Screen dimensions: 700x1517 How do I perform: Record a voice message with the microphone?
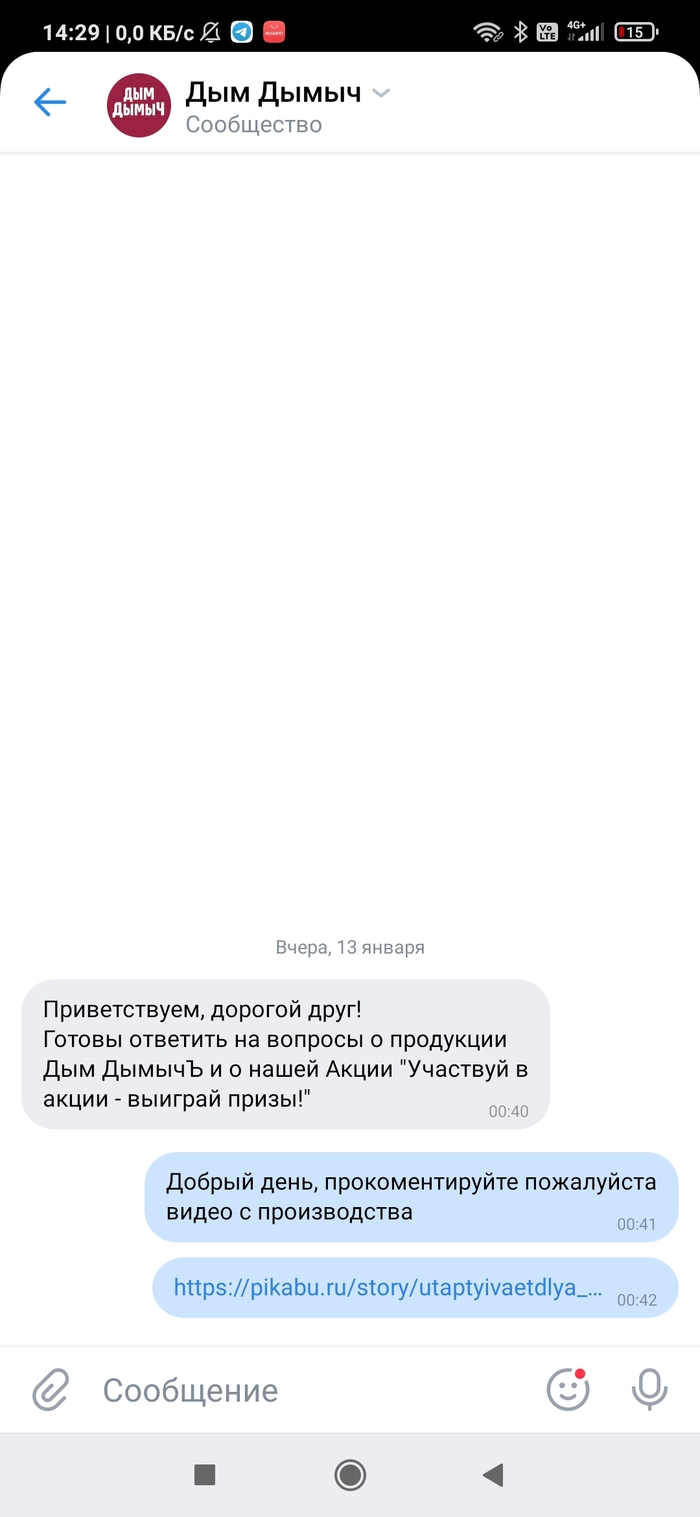tap(649, 1389)
